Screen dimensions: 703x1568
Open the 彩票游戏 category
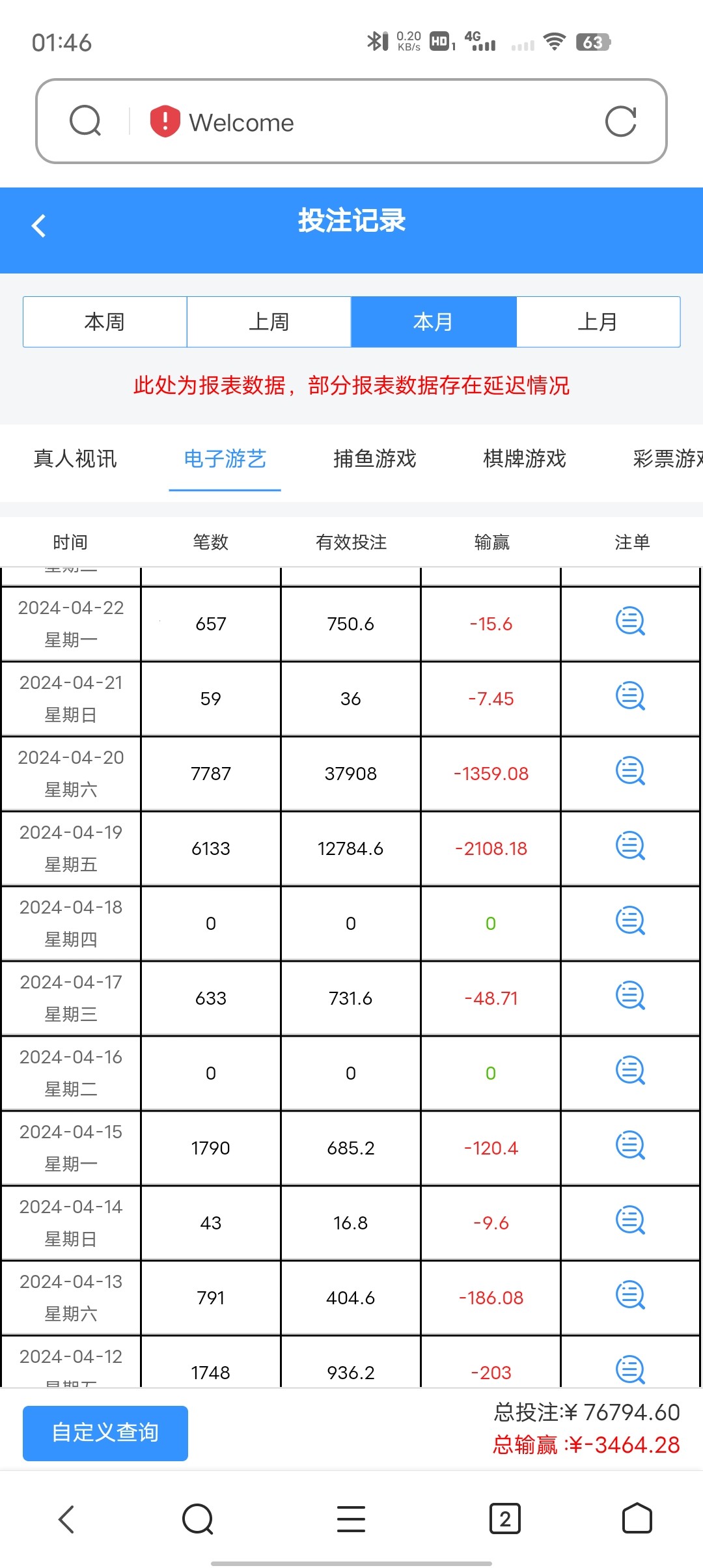click(667, 459)
